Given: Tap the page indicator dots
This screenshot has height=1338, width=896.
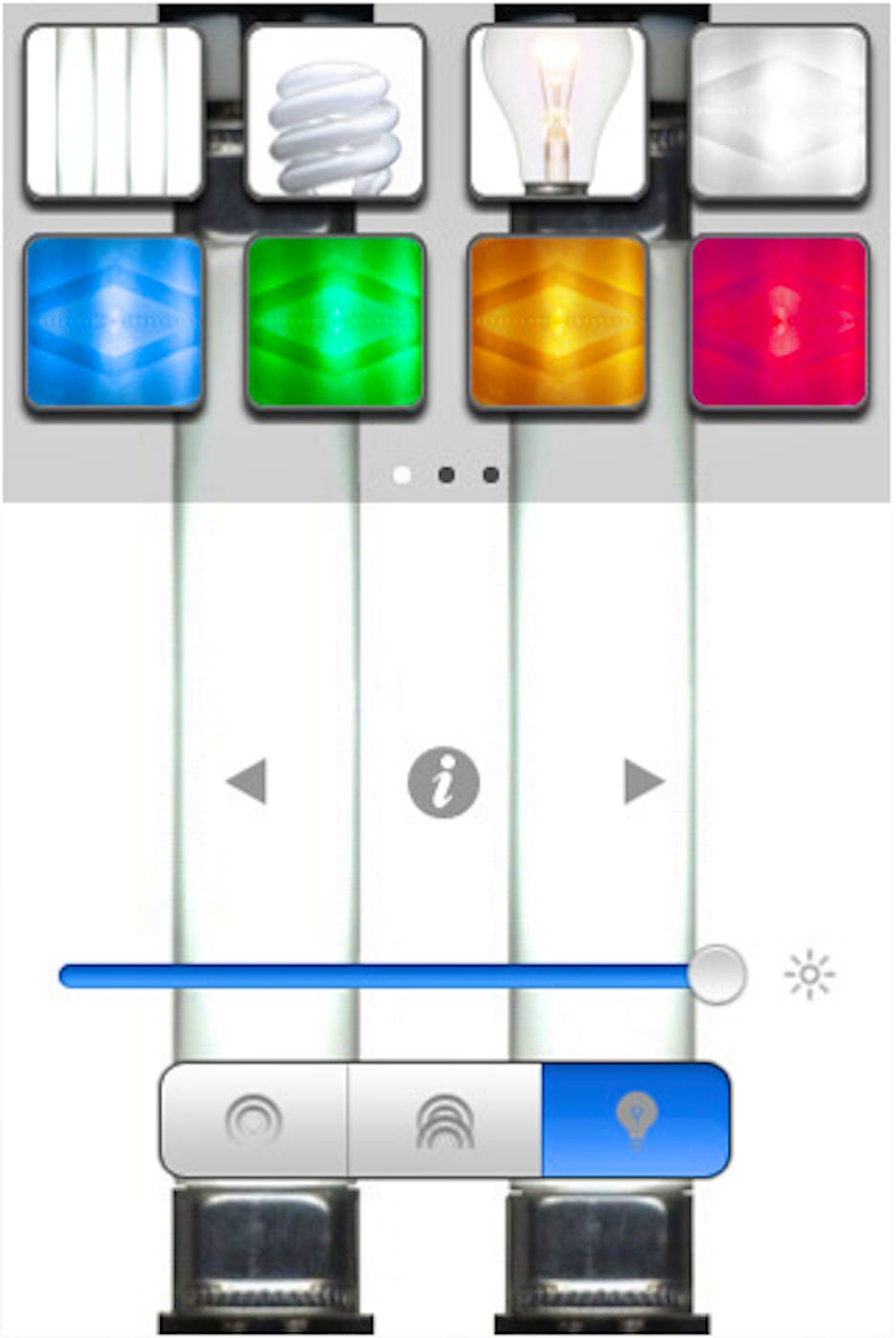Looking at the screenshot, I should (x=446, y=474).
